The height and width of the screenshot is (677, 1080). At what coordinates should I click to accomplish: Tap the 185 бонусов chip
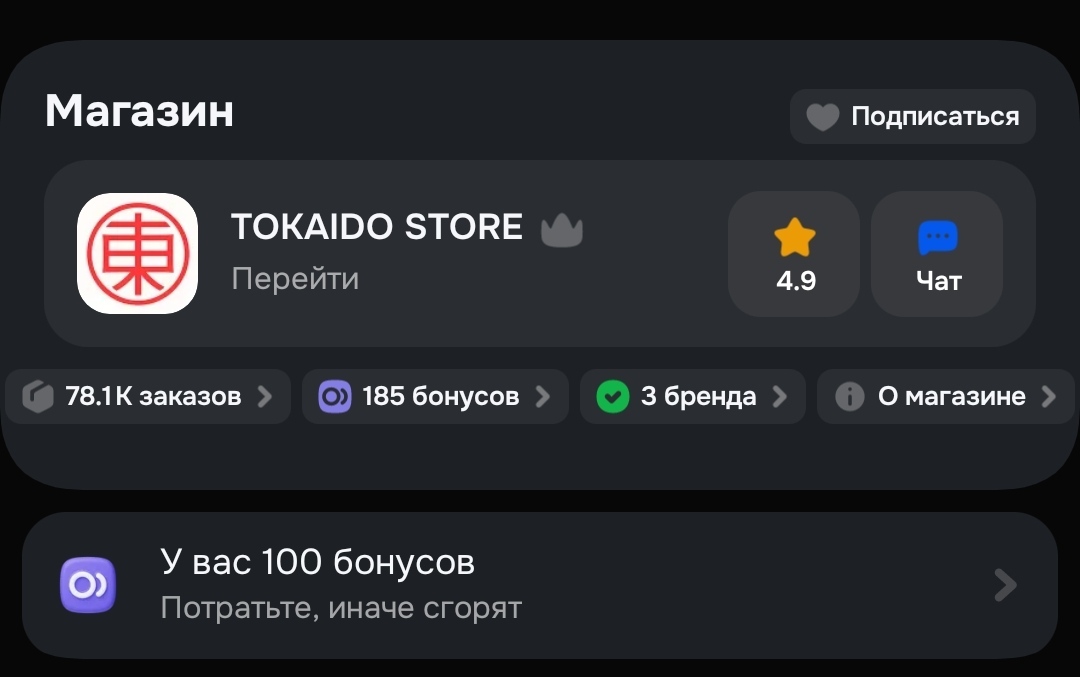click(x=435, y=397)
